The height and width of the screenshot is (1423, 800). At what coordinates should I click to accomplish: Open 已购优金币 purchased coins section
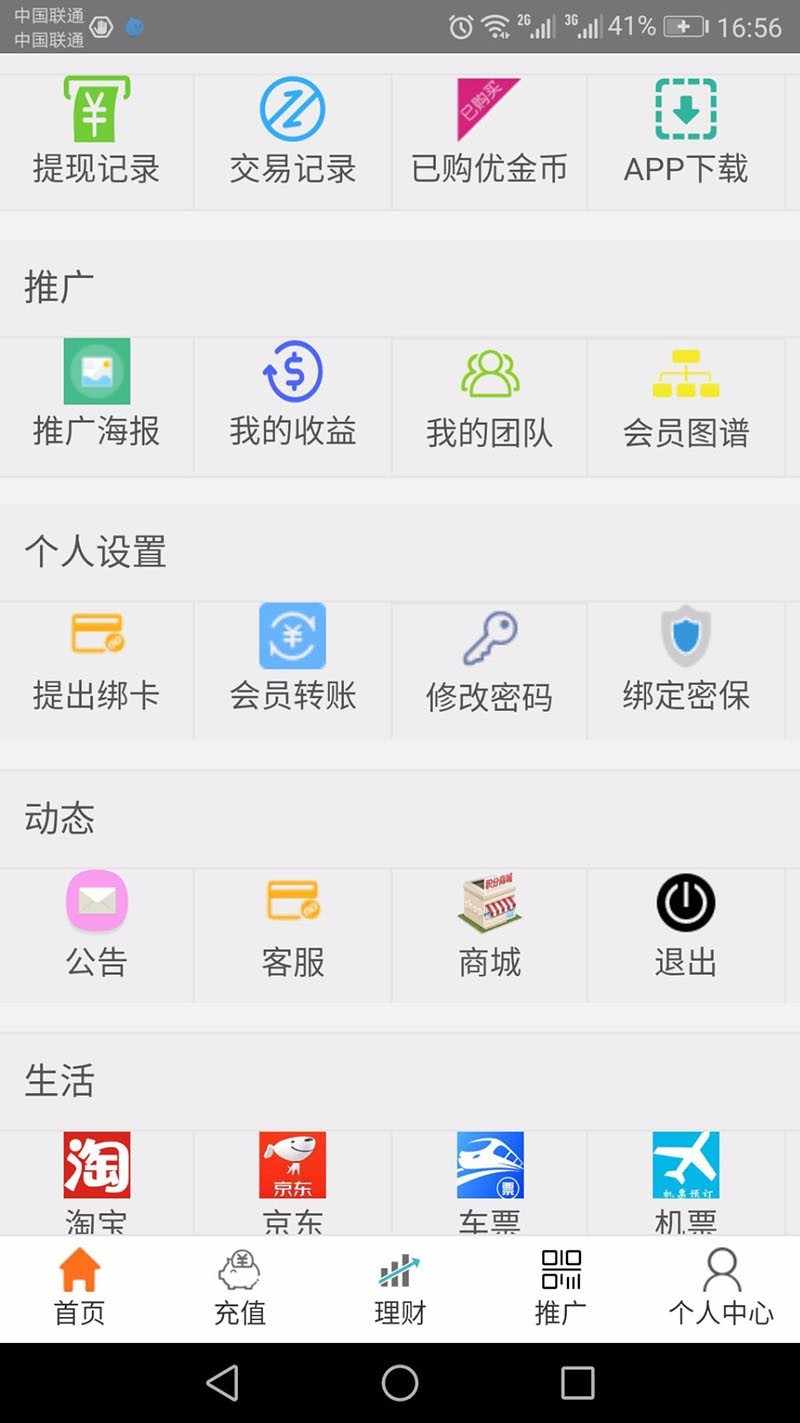point(489,135)
